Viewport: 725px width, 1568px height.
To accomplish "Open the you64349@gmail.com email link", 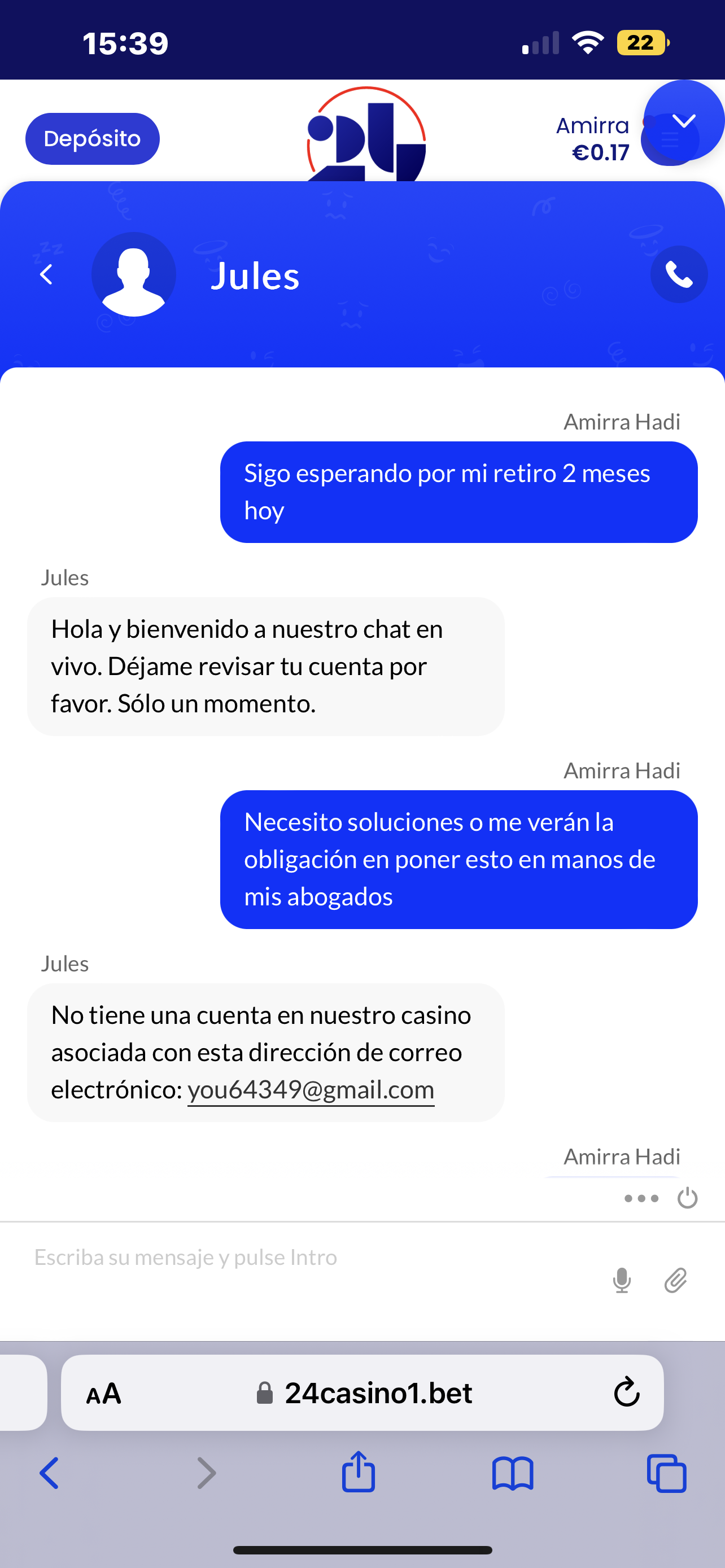I will (x=311, y=1089).
